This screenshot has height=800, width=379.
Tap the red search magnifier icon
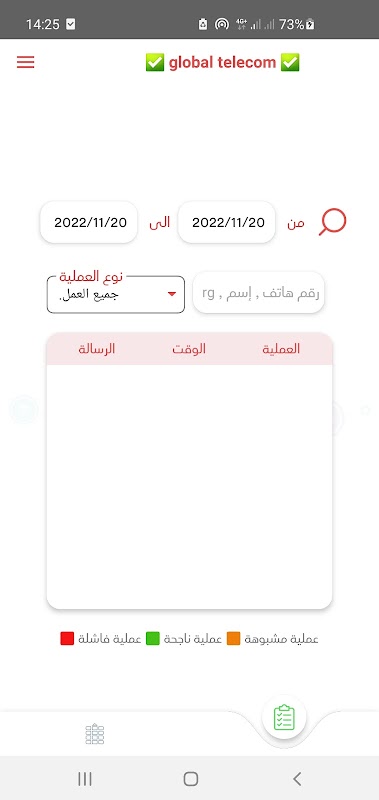(333, 222)
